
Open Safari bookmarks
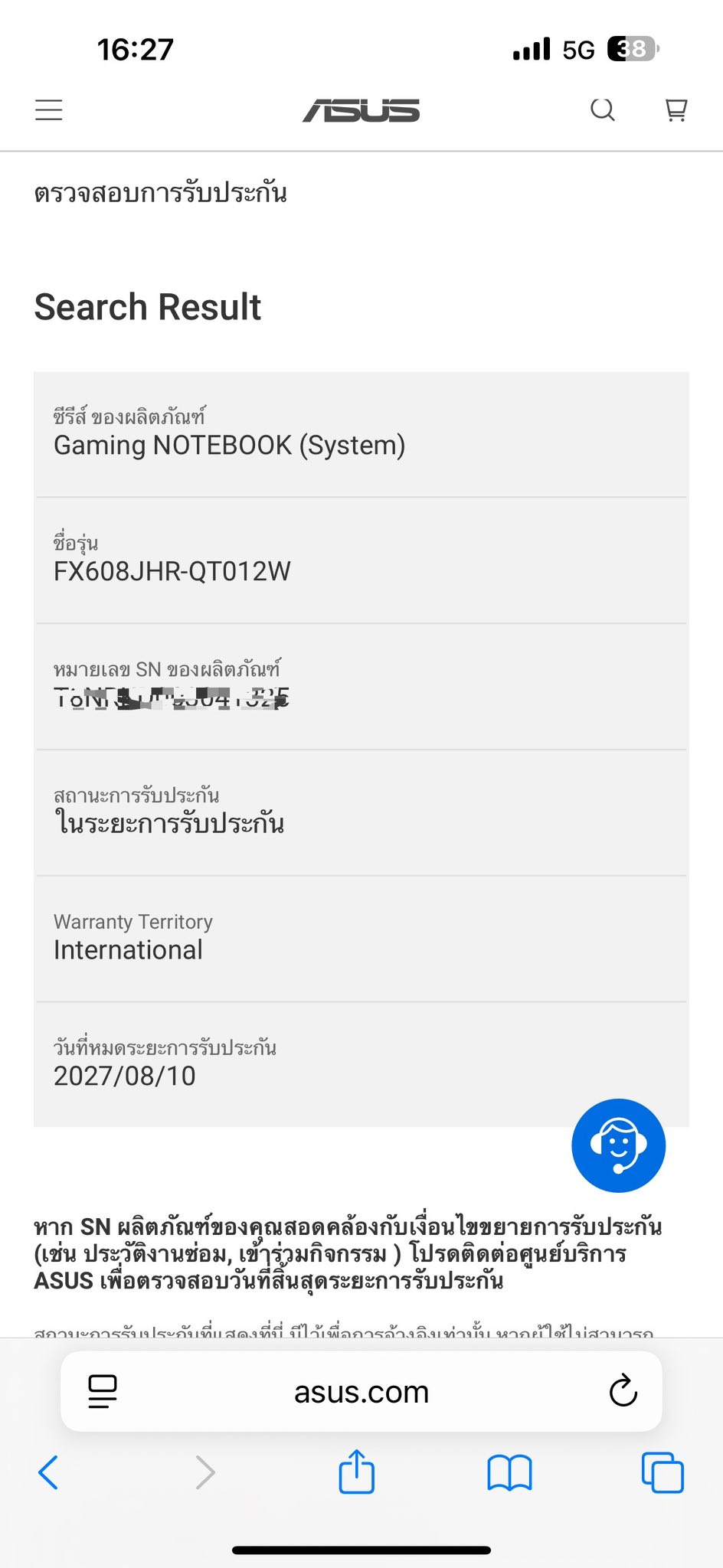click(509, 1472)
